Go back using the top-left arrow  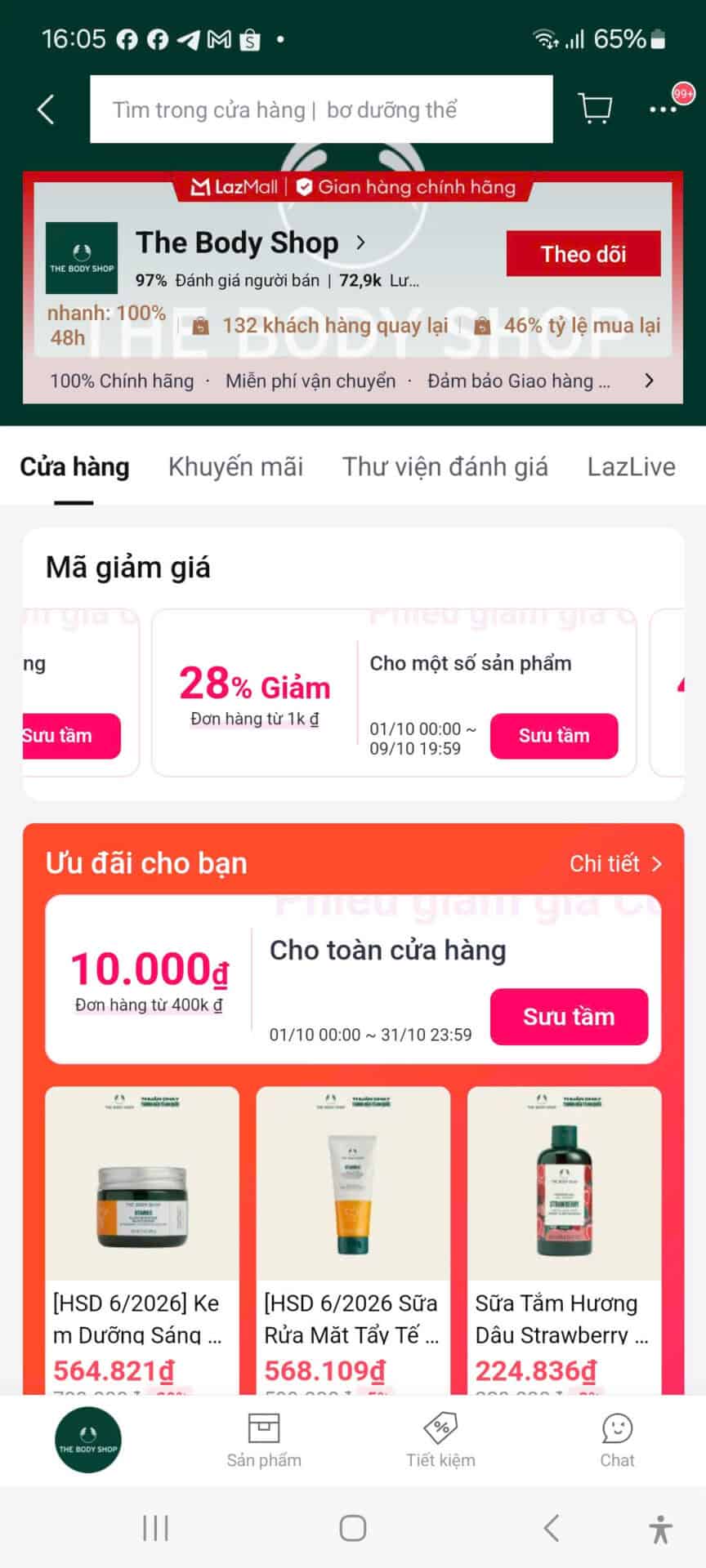tap(46, 109)
